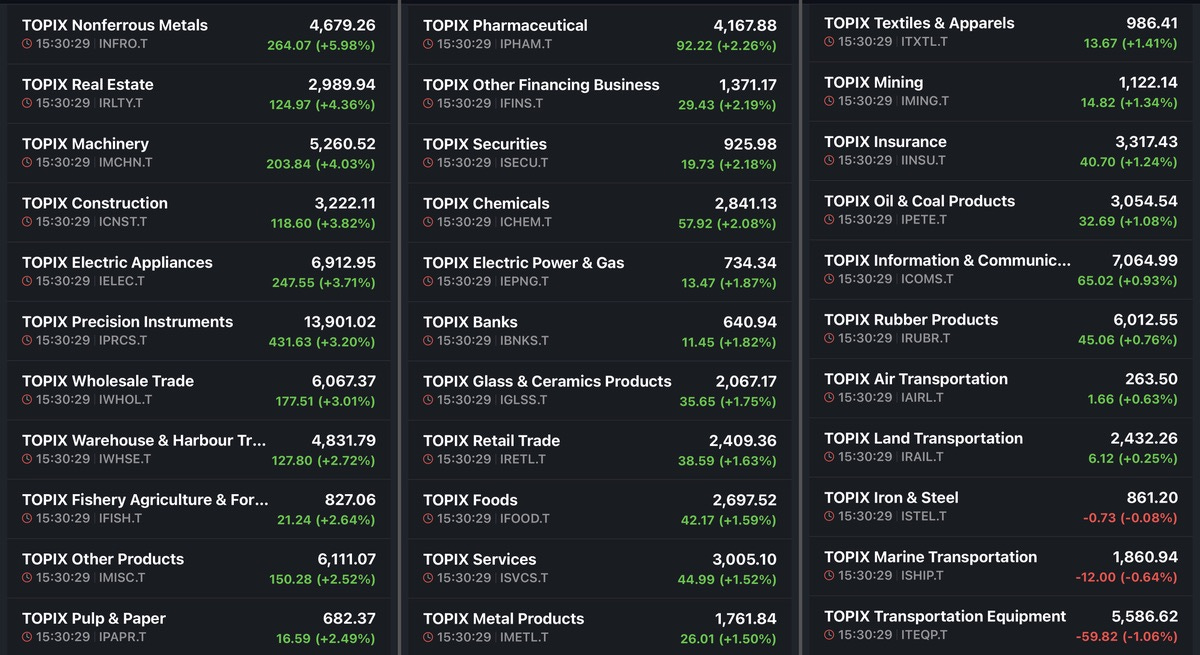Select TOPIX Pulp & Paper index
This screenshot has width=1200, height=655.
coord(199,627)
